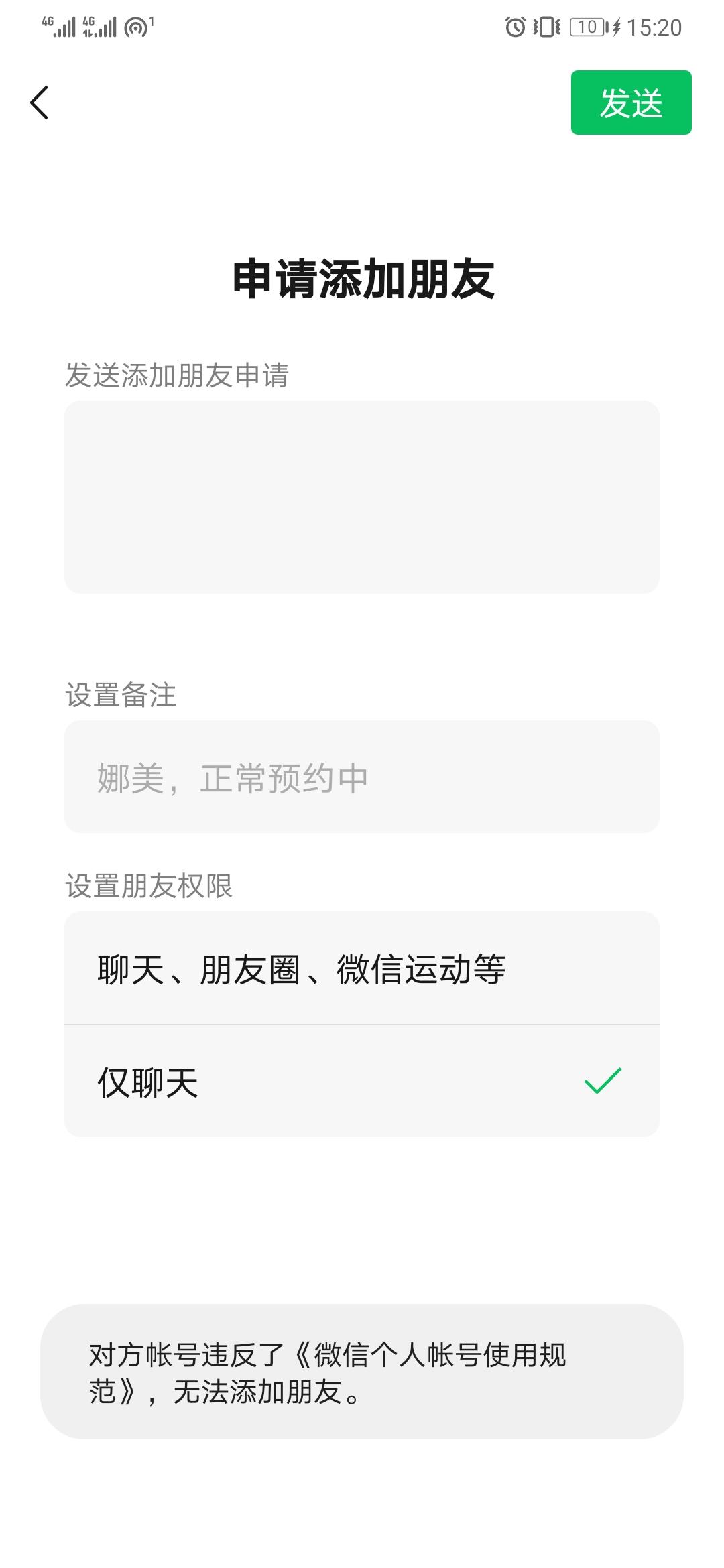This screenshot has width=724, height=1568.
Task: Tap the friend request message text area
Action: click(x=362, y=496)
